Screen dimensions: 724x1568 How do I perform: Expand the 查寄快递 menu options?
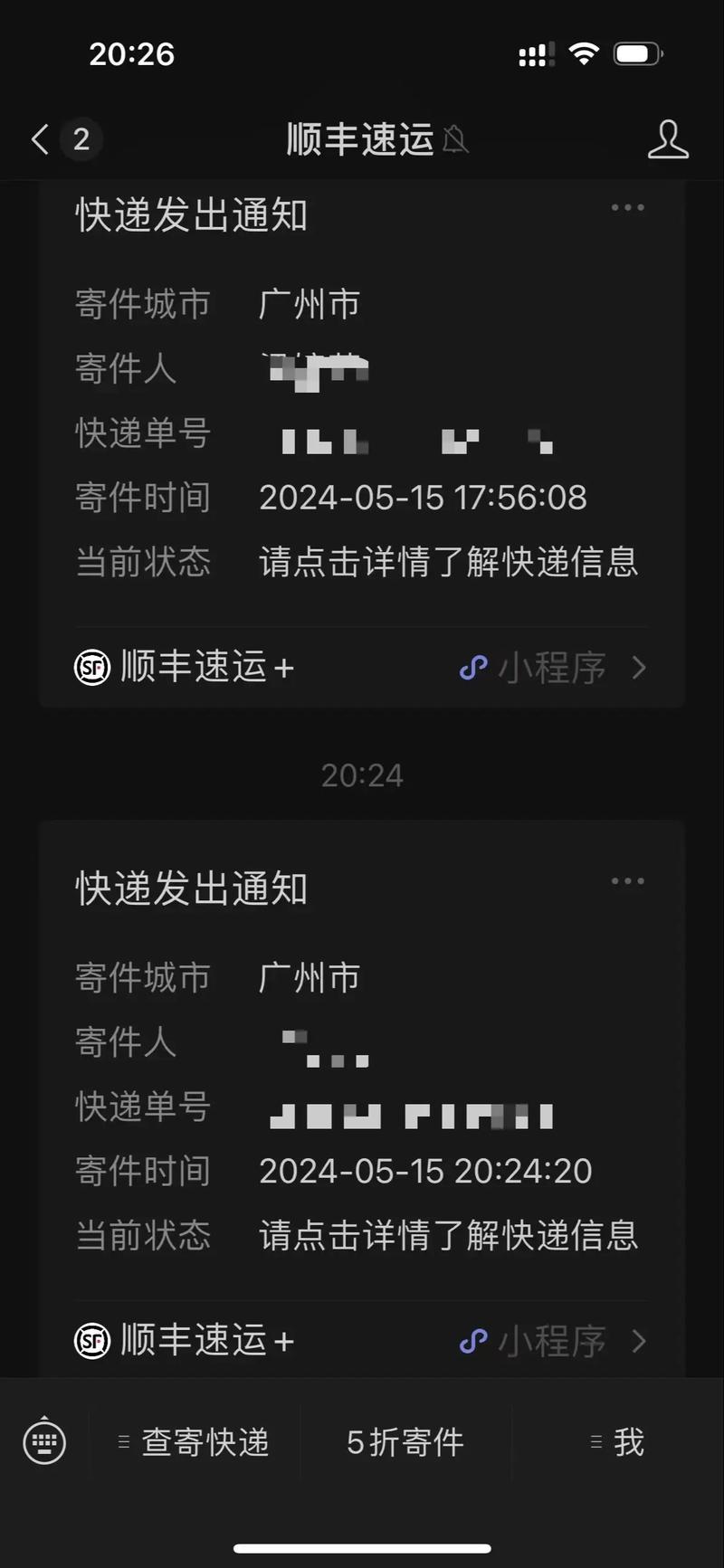124,1442
